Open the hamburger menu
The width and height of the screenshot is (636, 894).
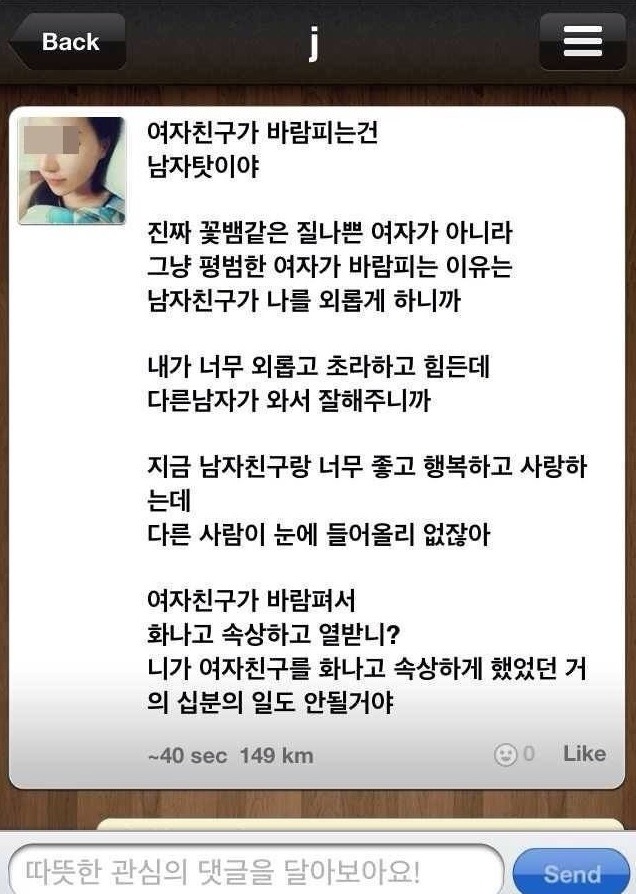[582, 42]
